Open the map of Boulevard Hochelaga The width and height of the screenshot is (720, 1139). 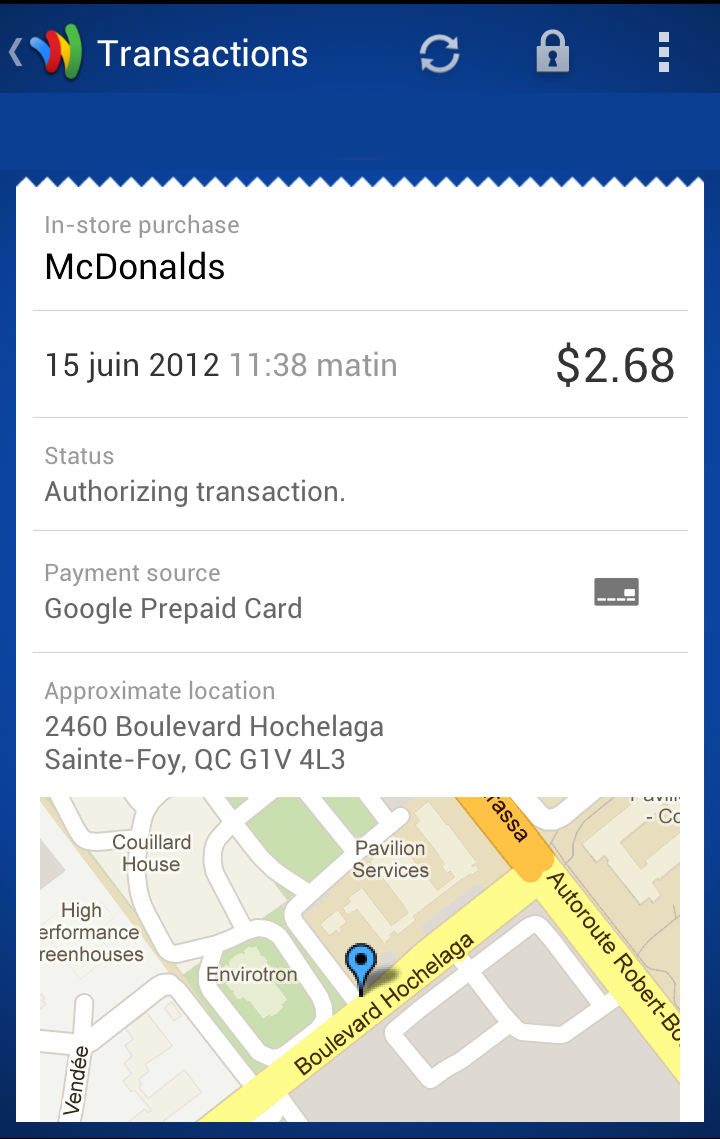pyautogui.click(x=360, y=958)
